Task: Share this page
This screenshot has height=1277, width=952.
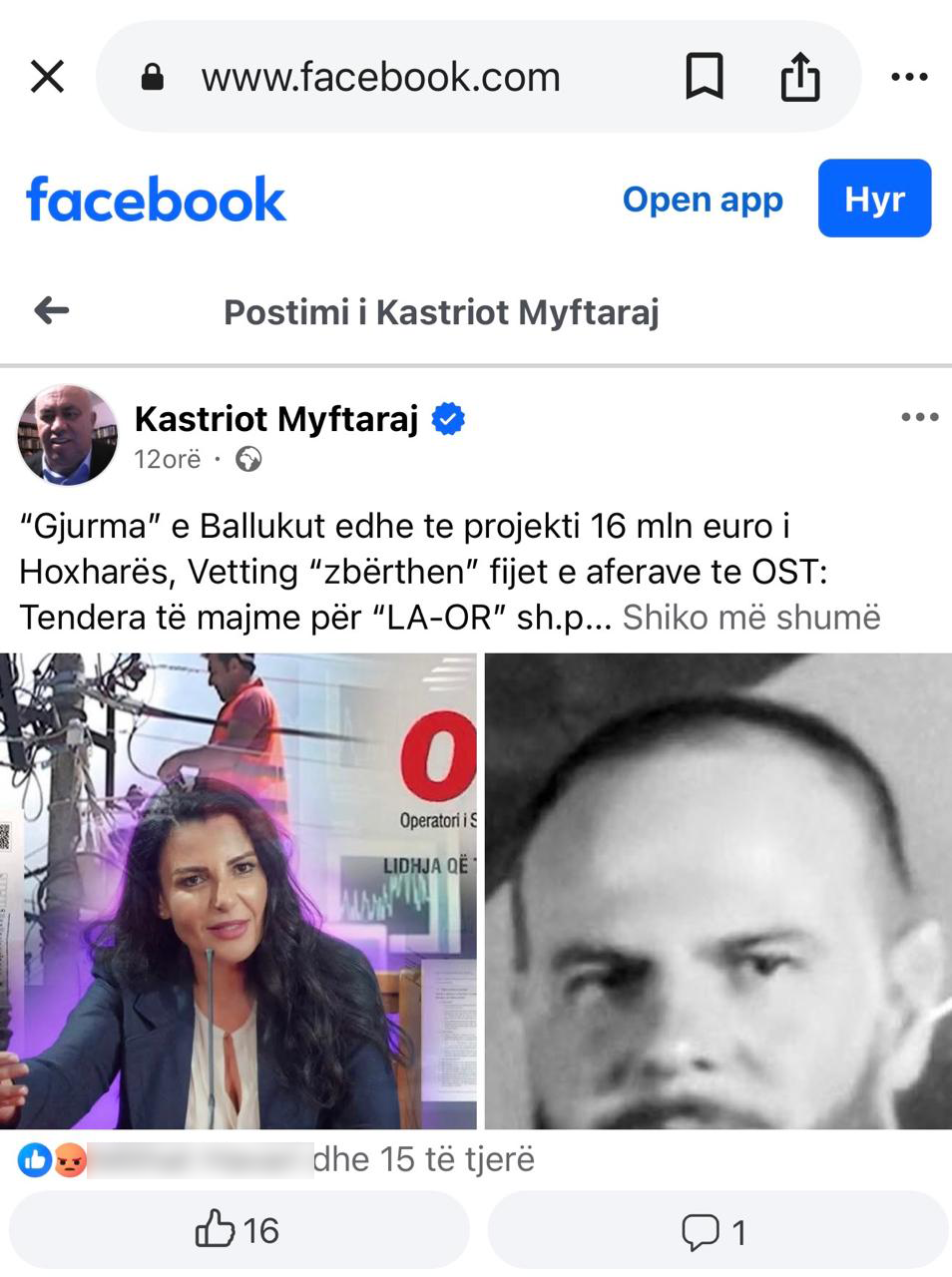Action: click(x=799, y=77)
